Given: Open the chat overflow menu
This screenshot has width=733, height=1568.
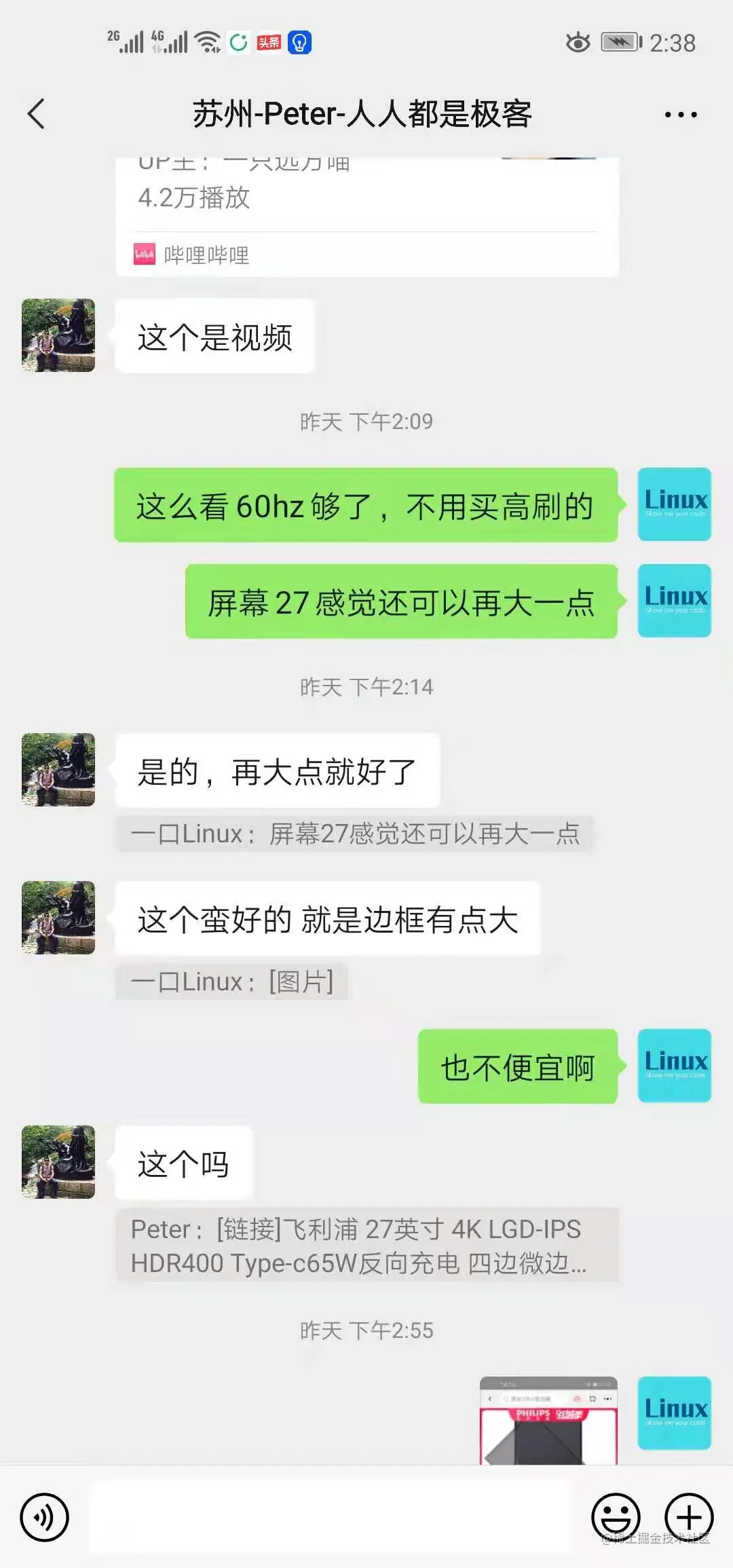Looking at the screenshot, I should 680,115.
